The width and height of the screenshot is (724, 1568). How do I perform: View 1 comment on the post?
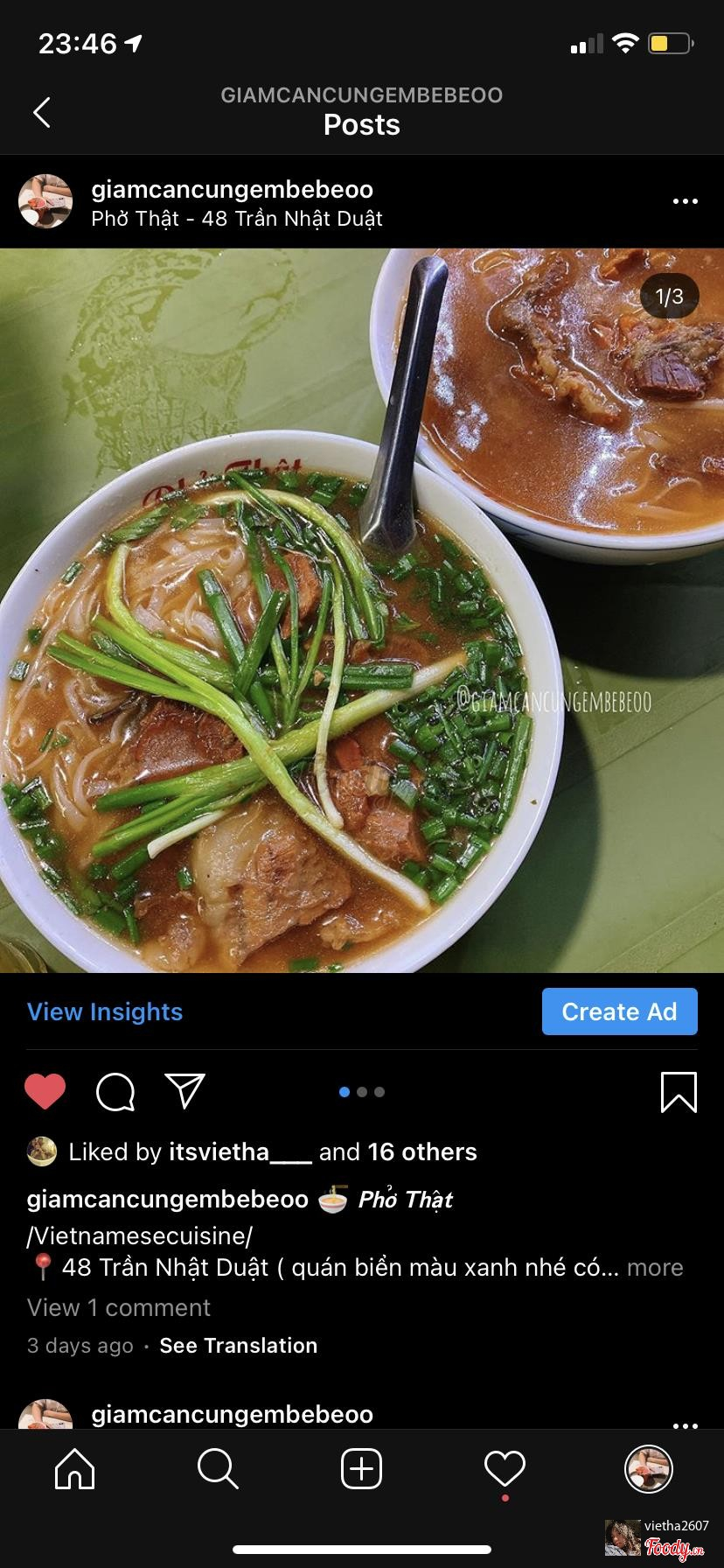pyautogui.click(x=119, y=1307)
